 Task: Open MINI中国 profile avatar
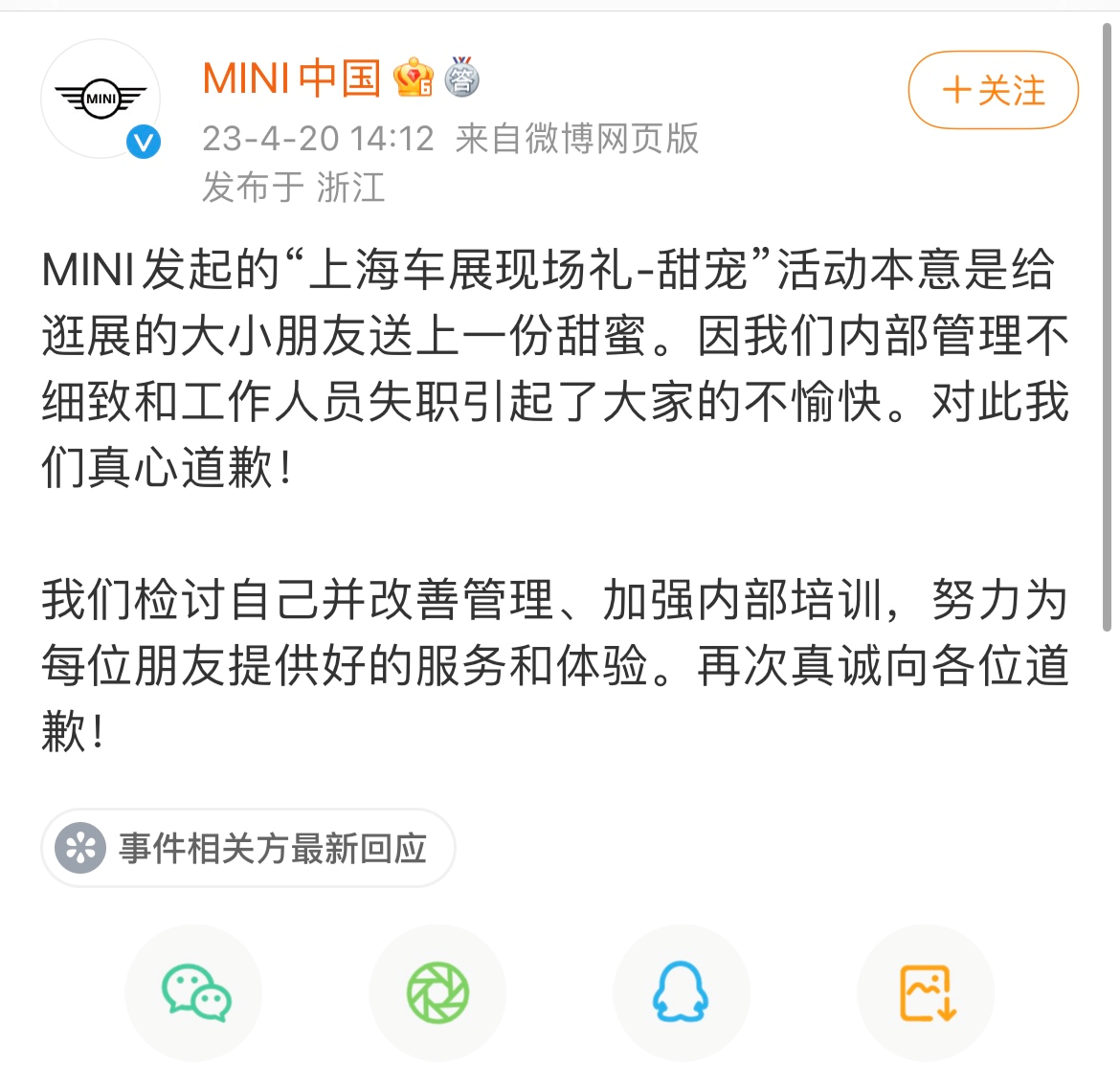pyautogui.click(x=101, y=99)
